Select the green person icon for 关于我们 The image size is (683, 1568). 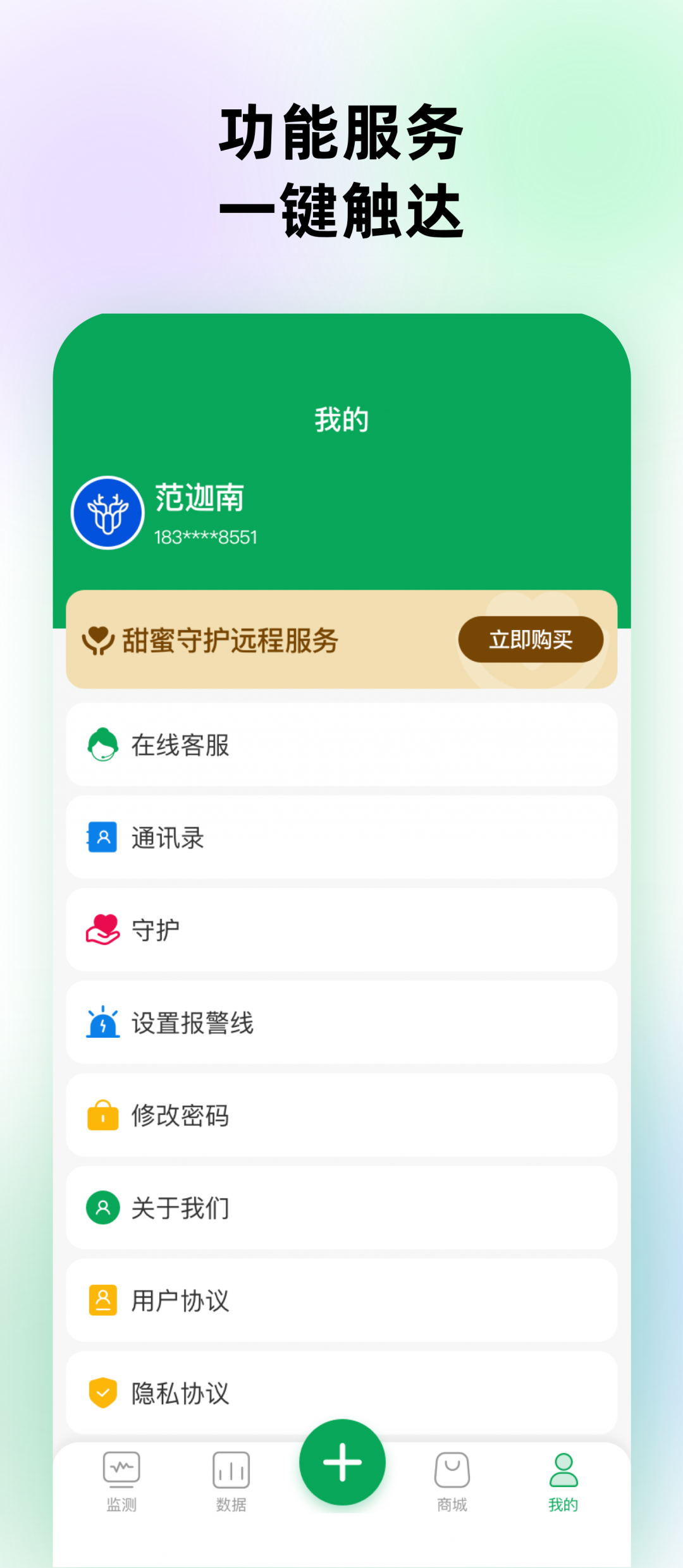coord(103,1208)
